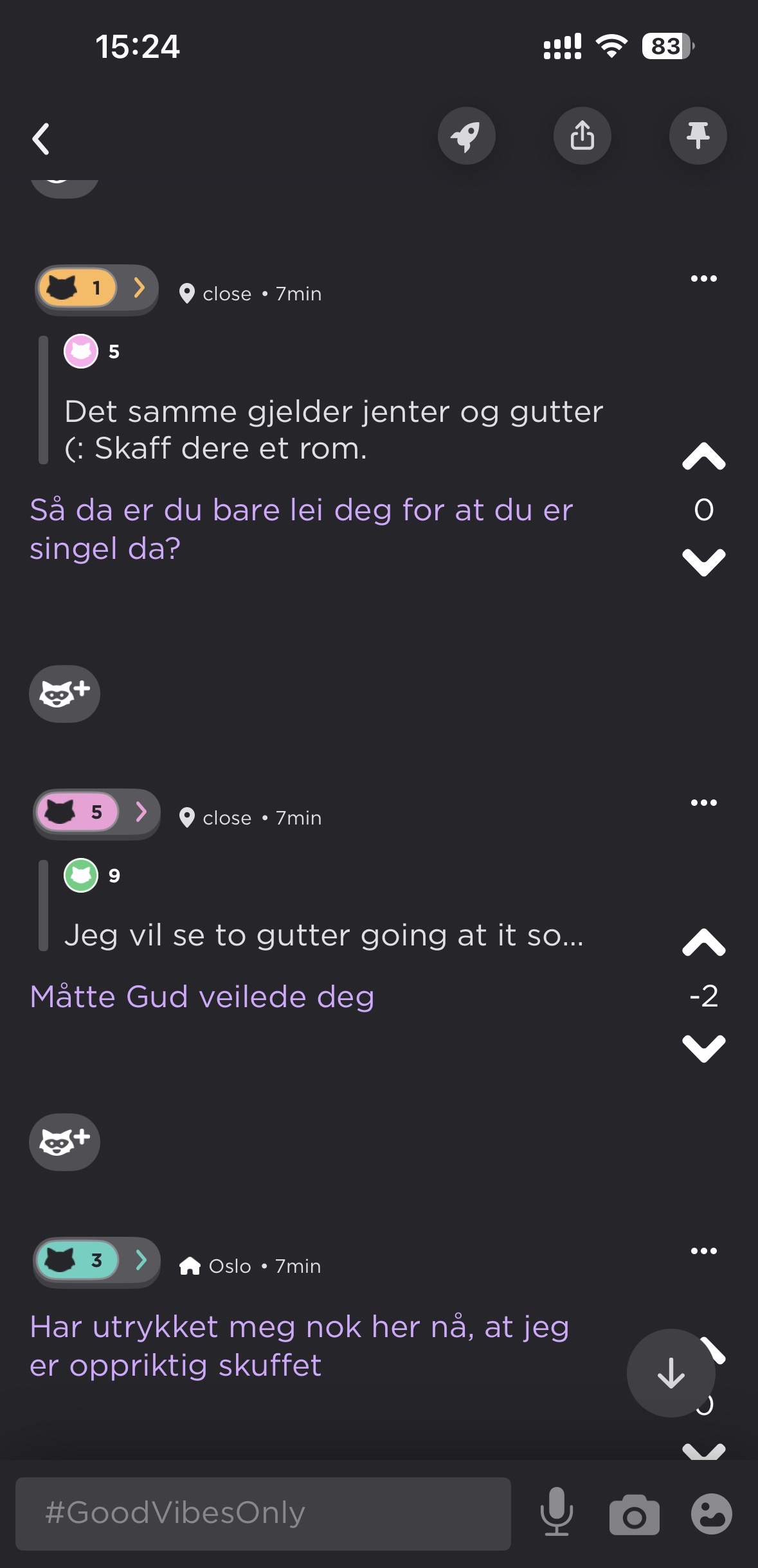Focus the #GoodVibesOnly reply field
Screen dimensions: 758x1568
point(263,1513)
